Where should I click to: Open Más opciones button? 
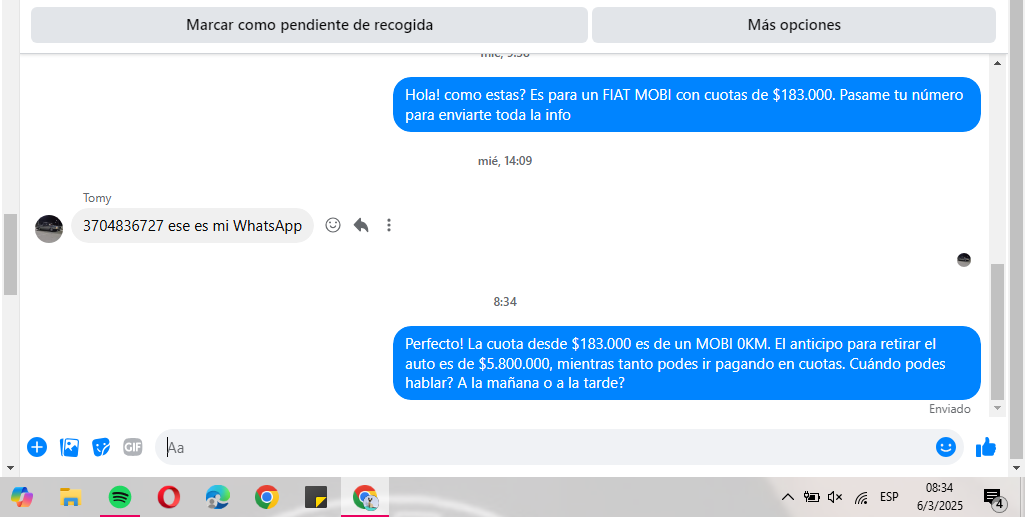click(x=793, y=25)
